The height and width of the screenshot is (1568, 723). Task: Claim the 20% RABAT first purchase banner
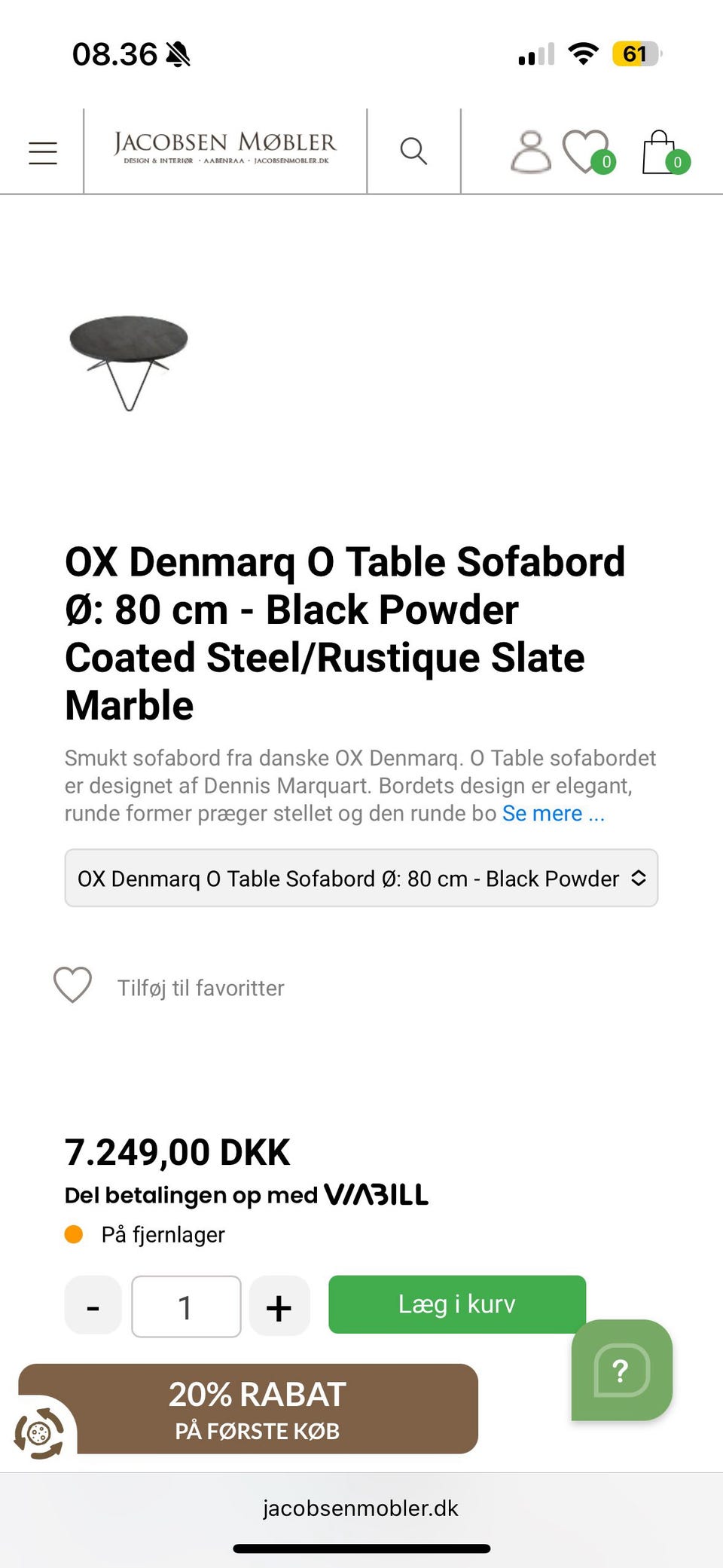click(258, 1408)
